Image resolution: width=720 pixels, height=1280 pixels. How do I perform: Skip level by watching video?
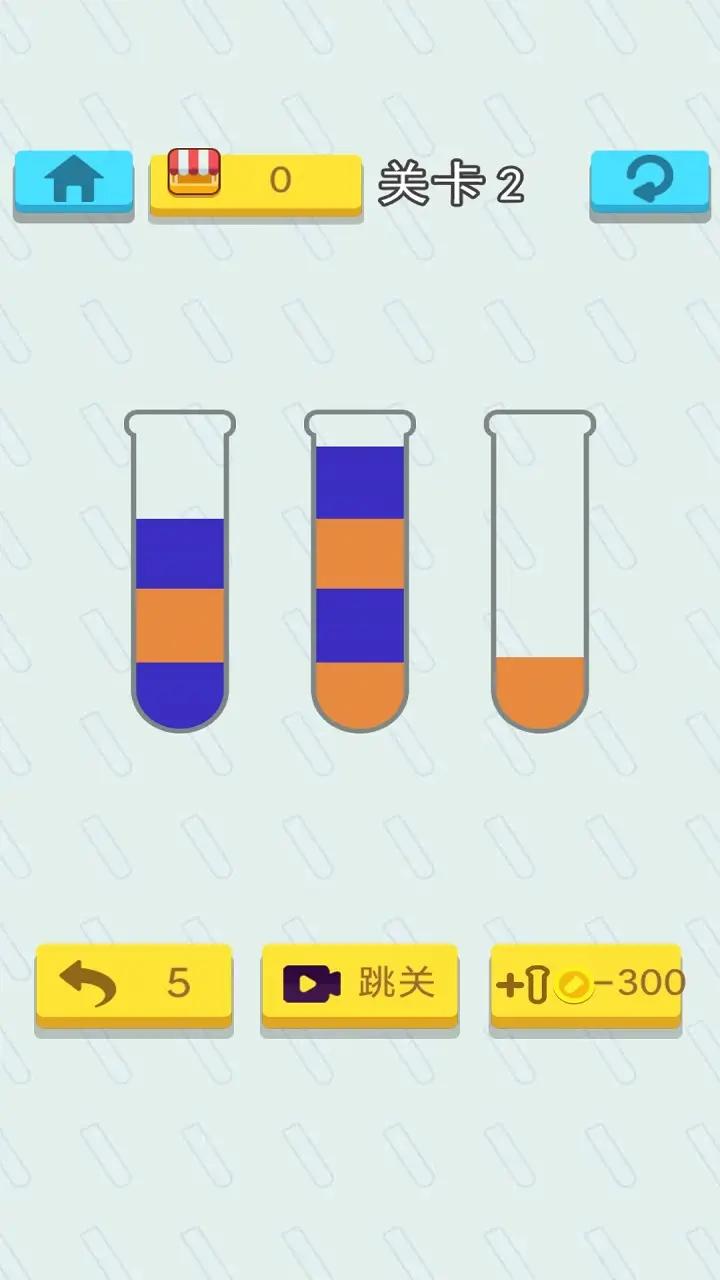(x=360, y=983)
